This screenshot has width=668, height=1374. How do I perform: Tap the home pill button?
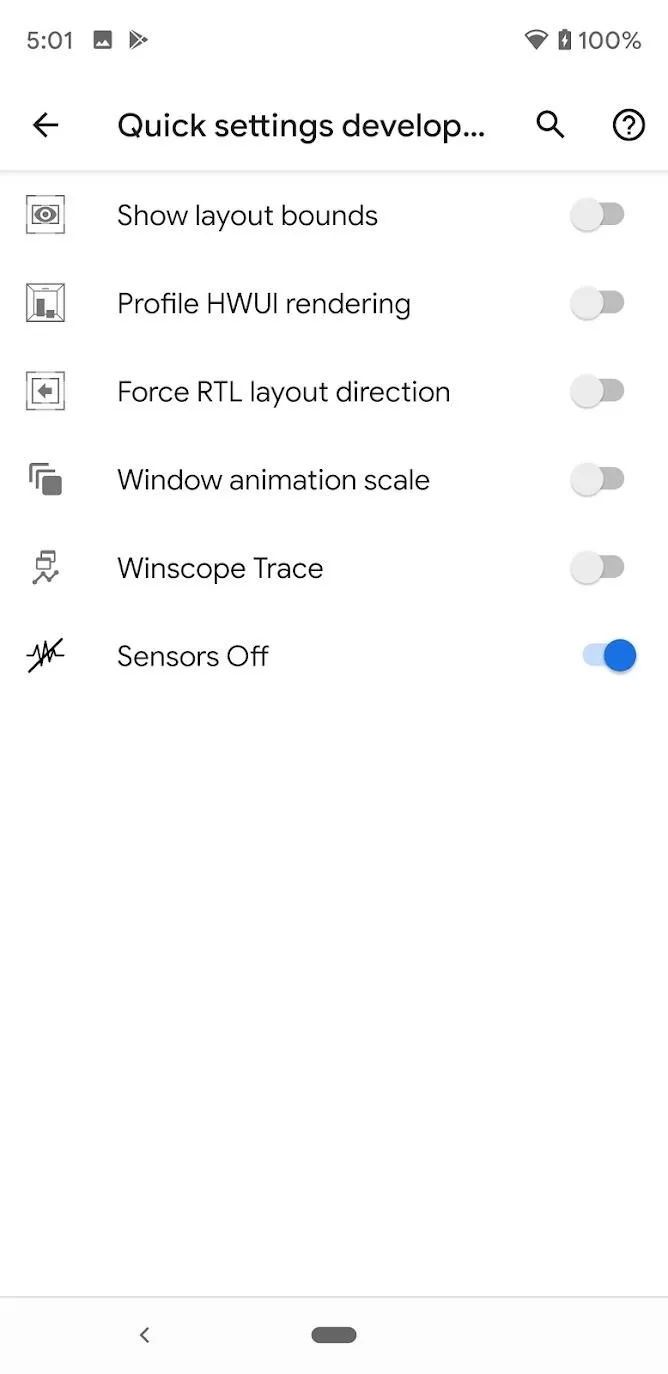(334, 1335)
